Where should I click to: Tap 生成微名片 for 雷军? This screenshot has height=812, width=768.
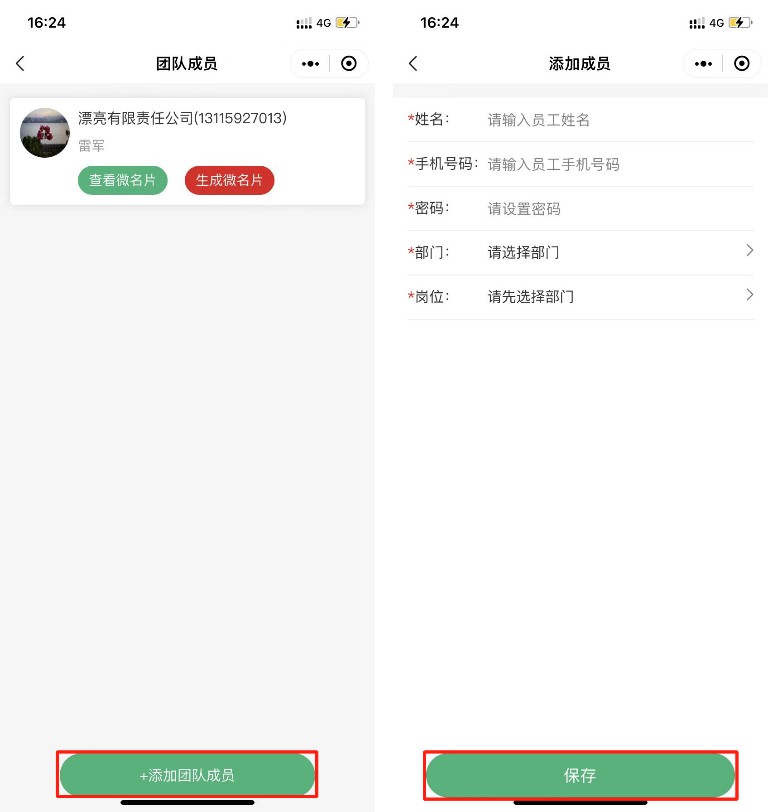[229, 180]
